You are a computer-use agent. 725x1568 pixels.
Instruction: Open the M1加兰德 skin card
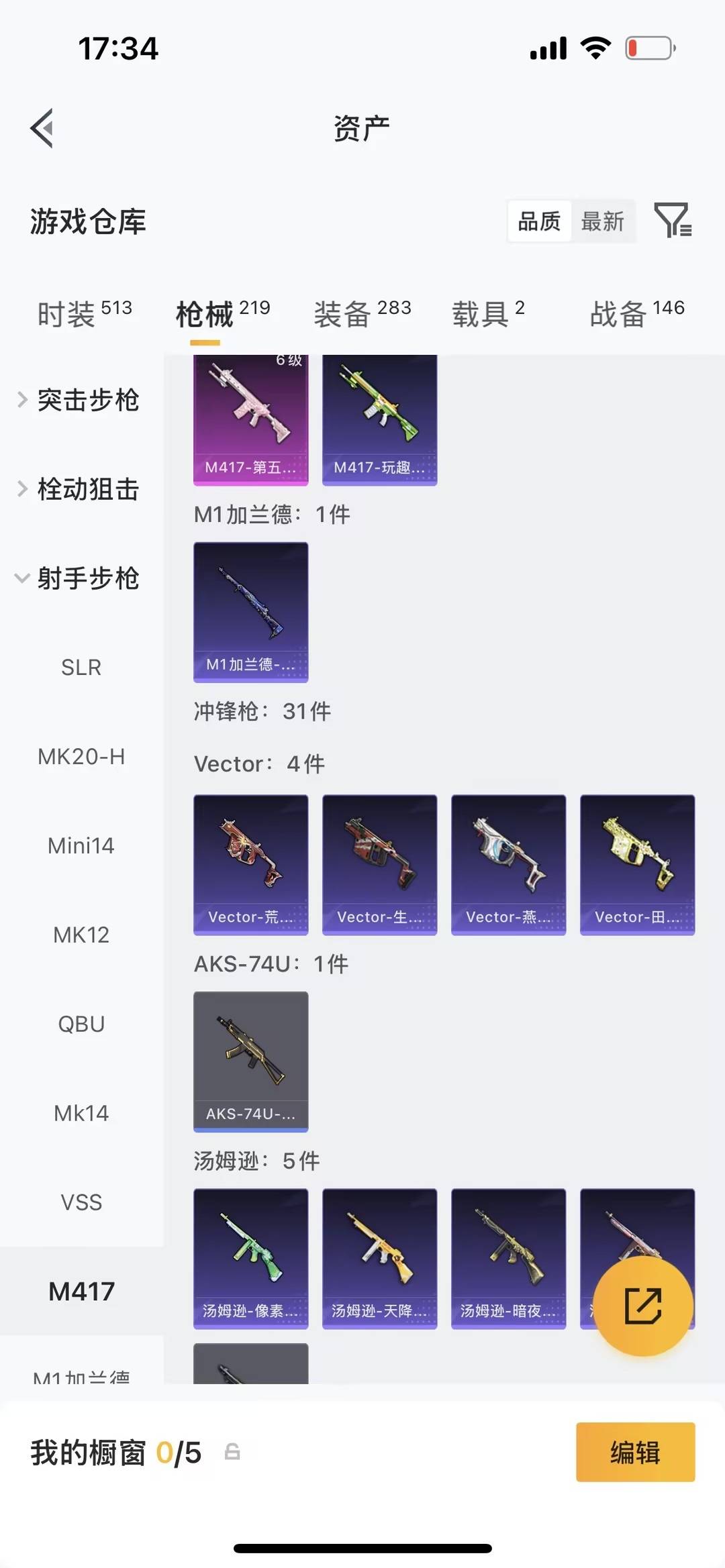(250, 613)
